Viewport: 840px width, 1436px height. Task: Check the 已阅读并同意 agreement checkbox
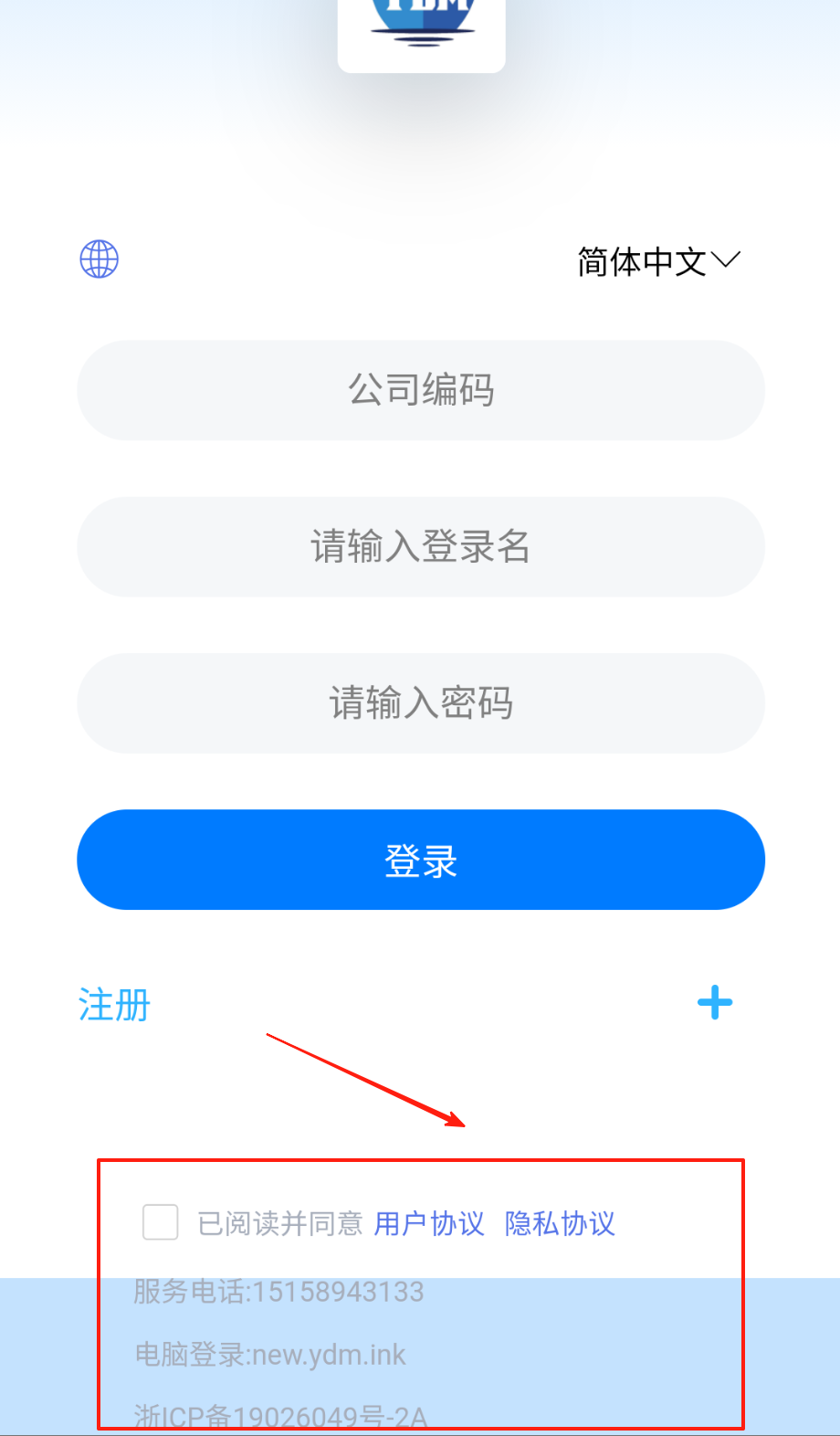161,1222
